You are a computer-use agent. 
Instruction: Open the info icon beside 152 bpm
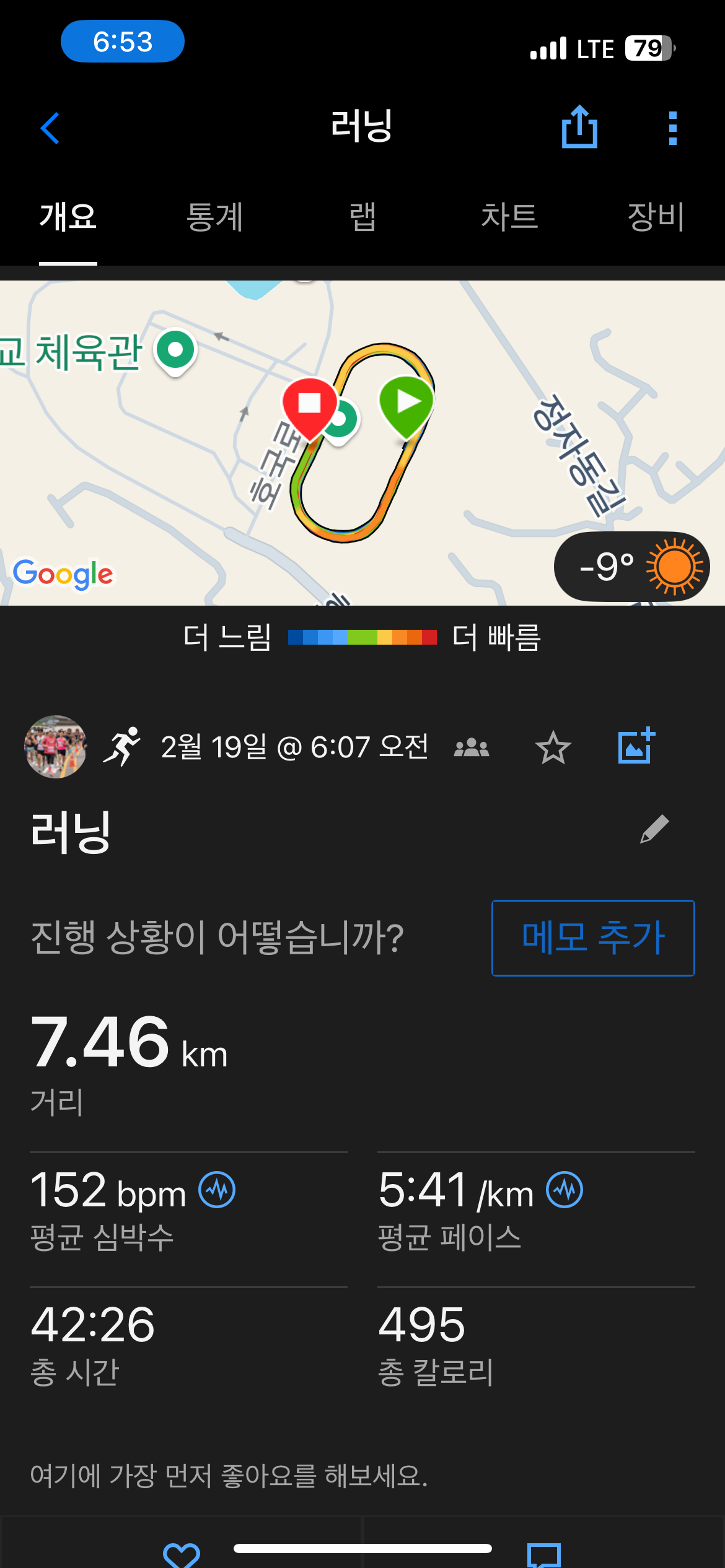pos(217,1190)
